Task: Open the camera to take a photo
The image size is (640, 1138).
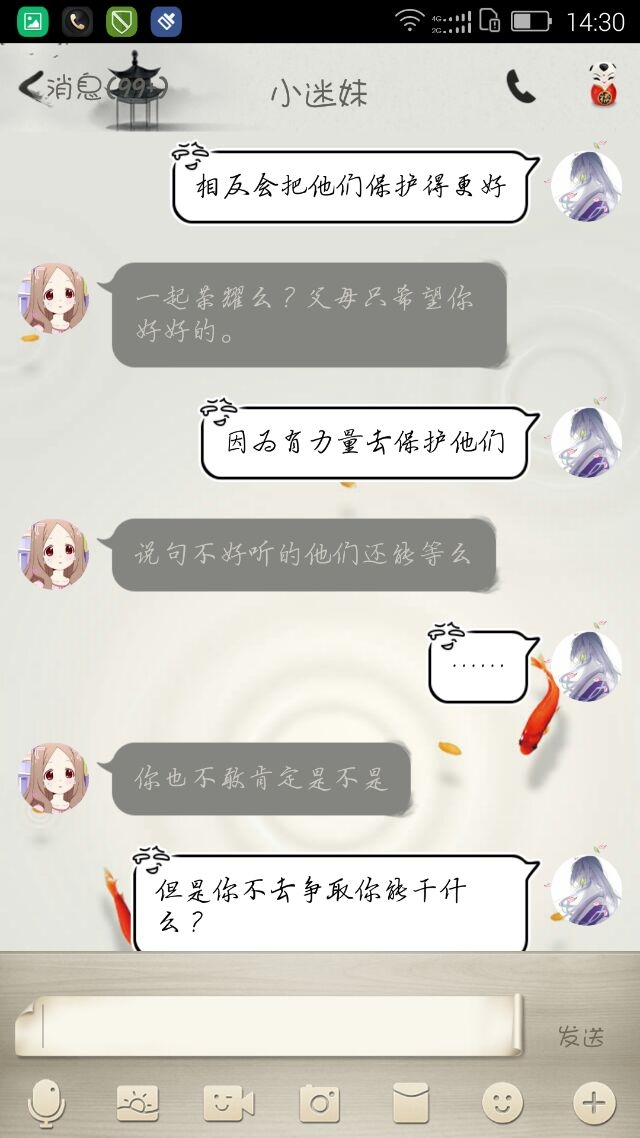Action: [320, 1104]
